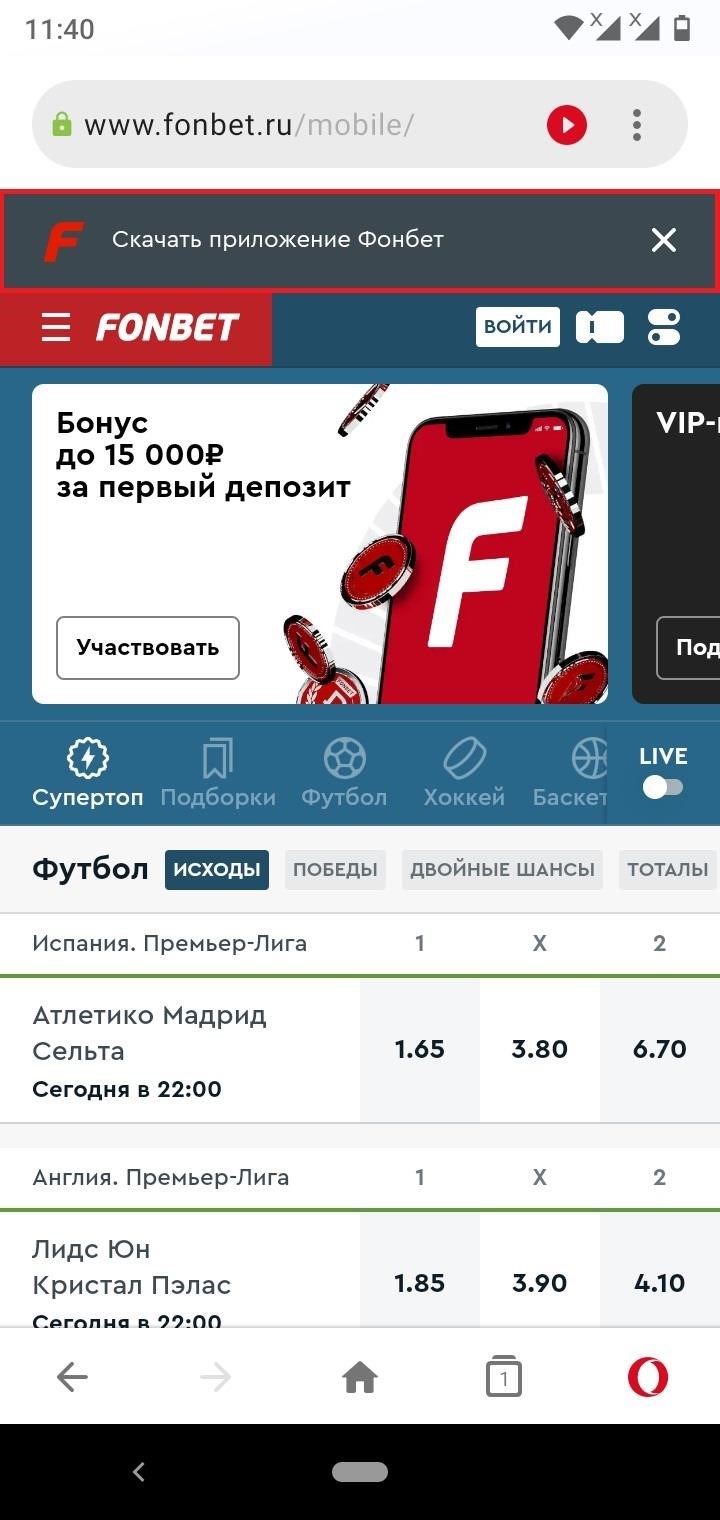720x1520 pixels.
Task: Switch to the Подборки tab
Action: (218, 774)
